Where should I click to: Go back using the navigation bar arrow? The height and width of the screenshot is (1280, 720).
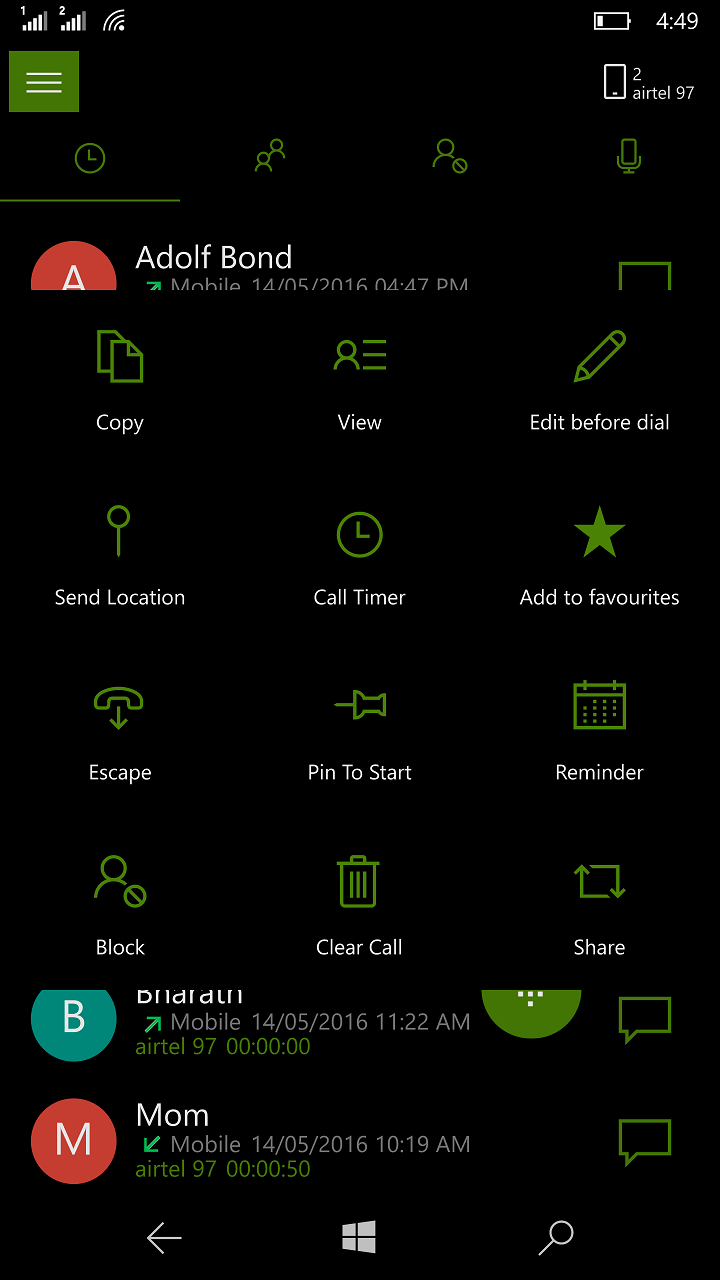(164, 1238)
